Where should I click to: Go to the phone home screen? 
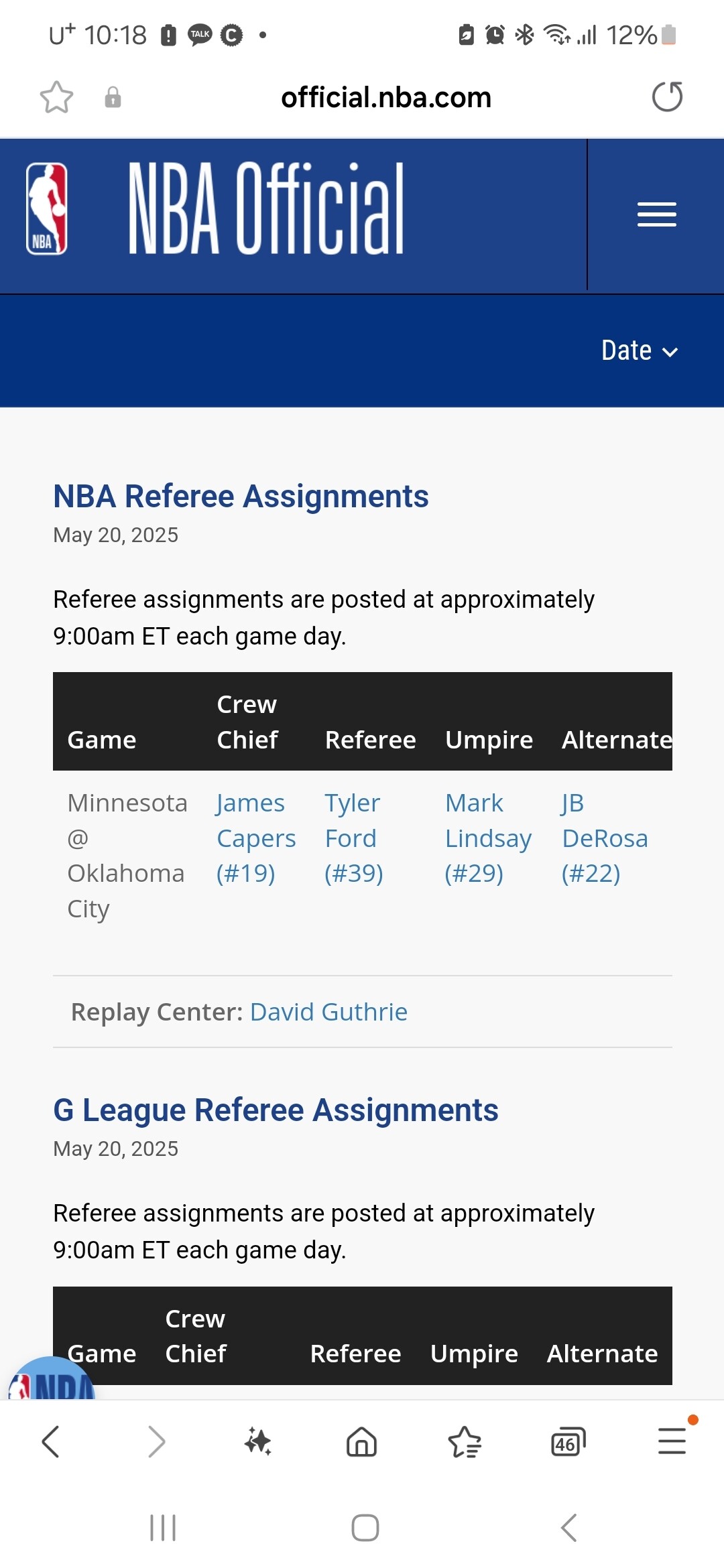pos(365,1528)
